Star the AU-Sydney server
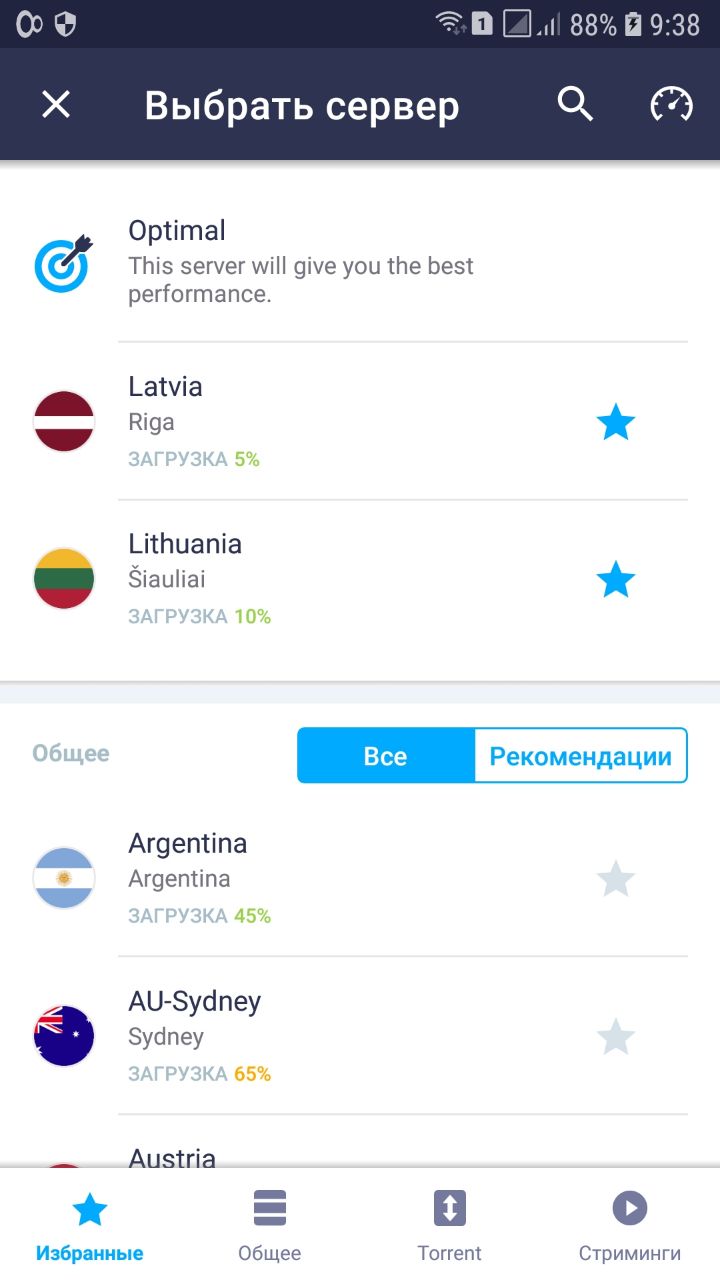720x1280 pixels. tap(616, 1038)
